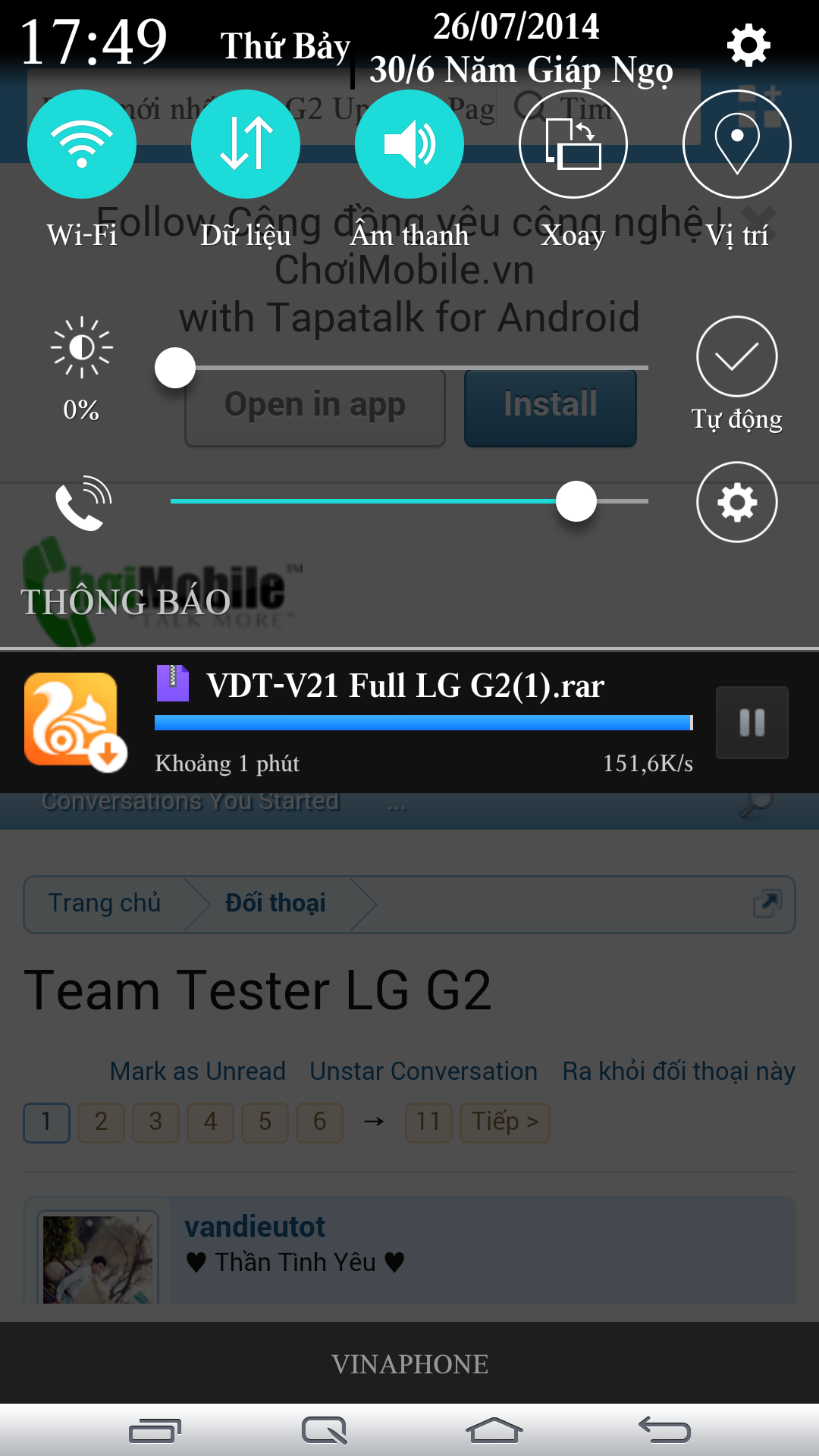Viewport: 819px width, 1456px height.
Task: Enable screen rotation (Xoay)
Action: [x=573, y=144]
